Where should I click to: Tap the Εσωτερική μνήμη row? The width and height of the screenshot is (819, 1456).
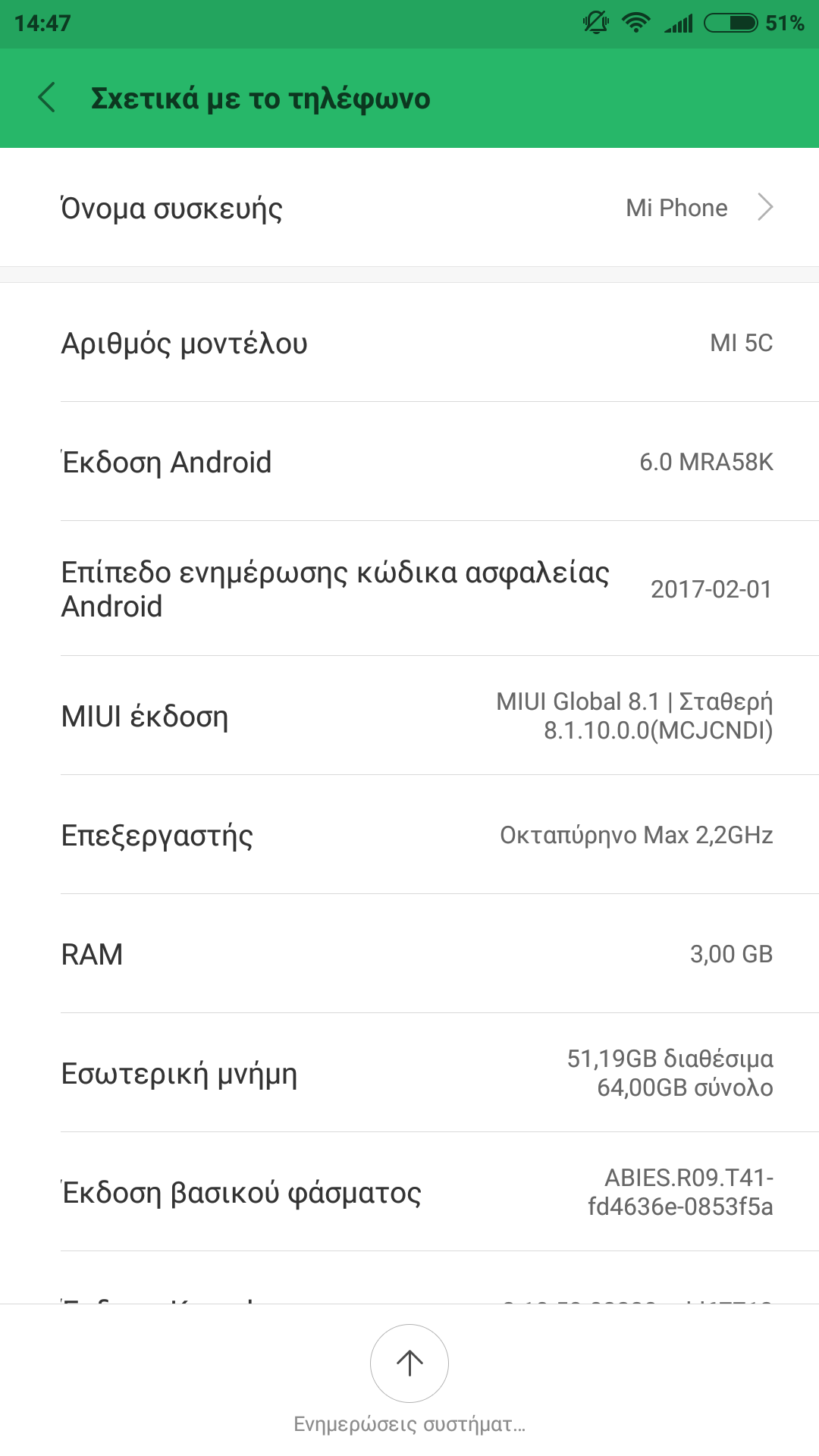409,1073
